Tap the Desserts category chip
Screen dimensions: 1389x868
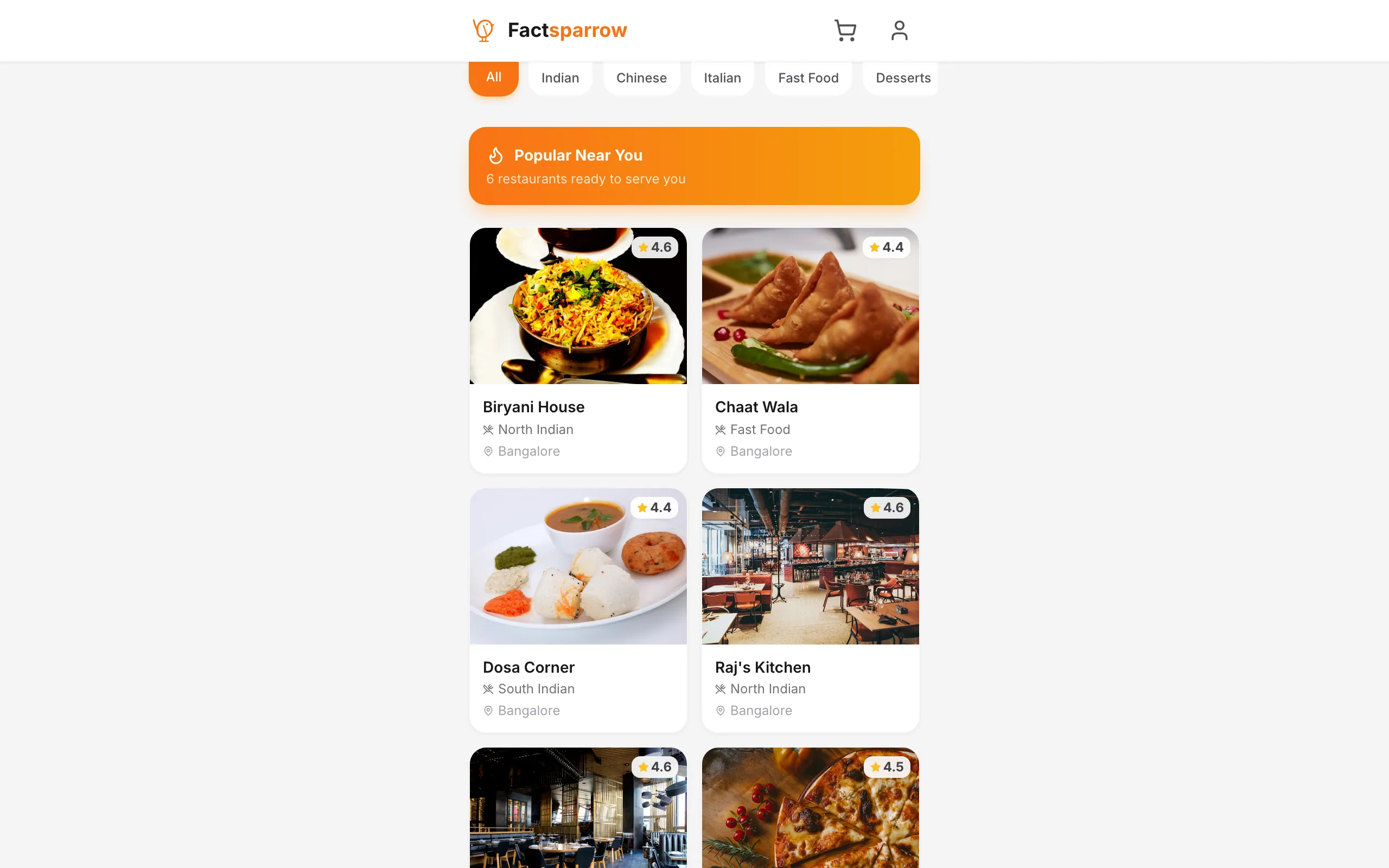pos(901,78)
